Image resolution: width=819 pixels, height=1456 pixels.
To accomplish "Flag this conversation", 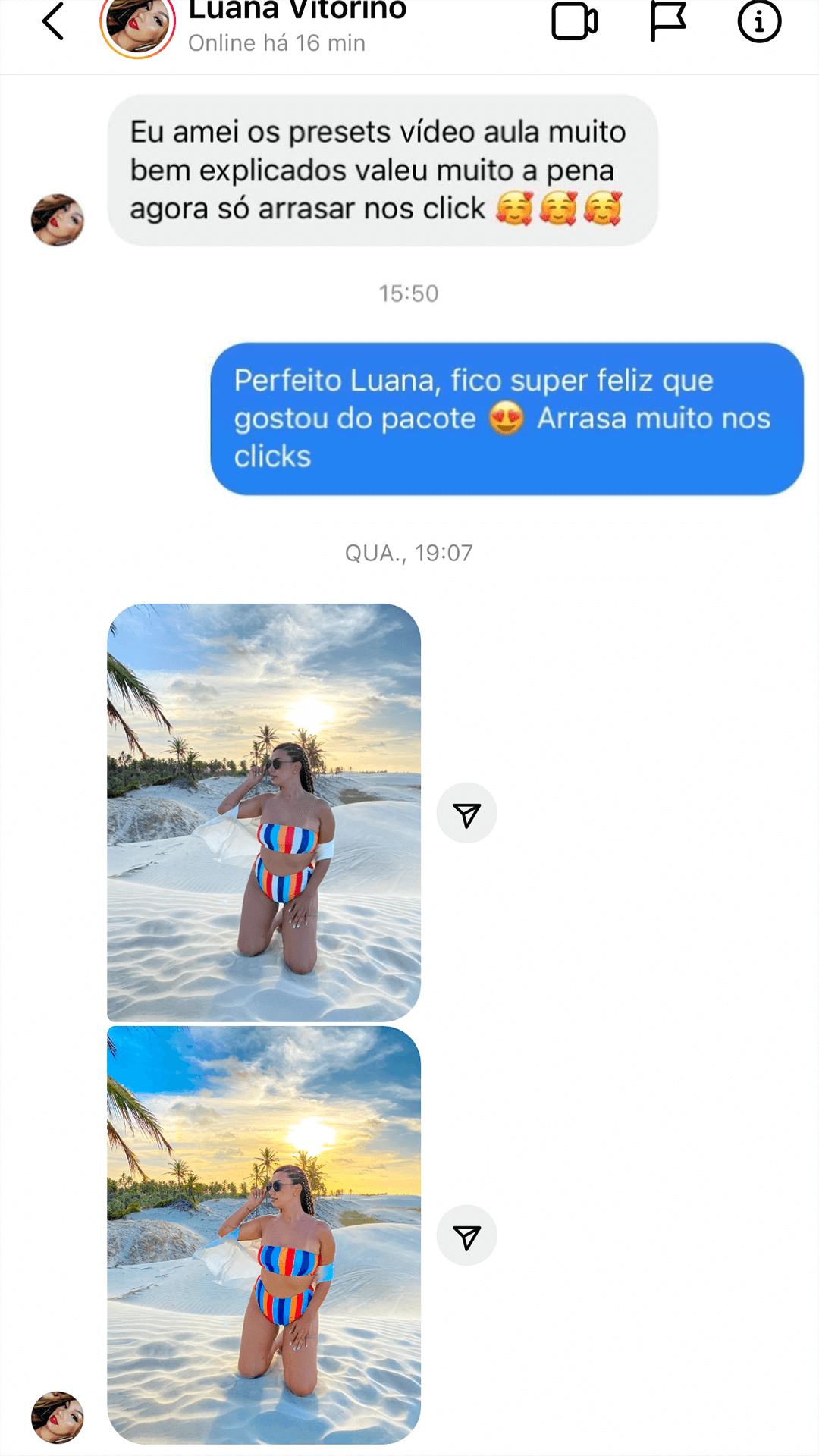I will (668, 22).
